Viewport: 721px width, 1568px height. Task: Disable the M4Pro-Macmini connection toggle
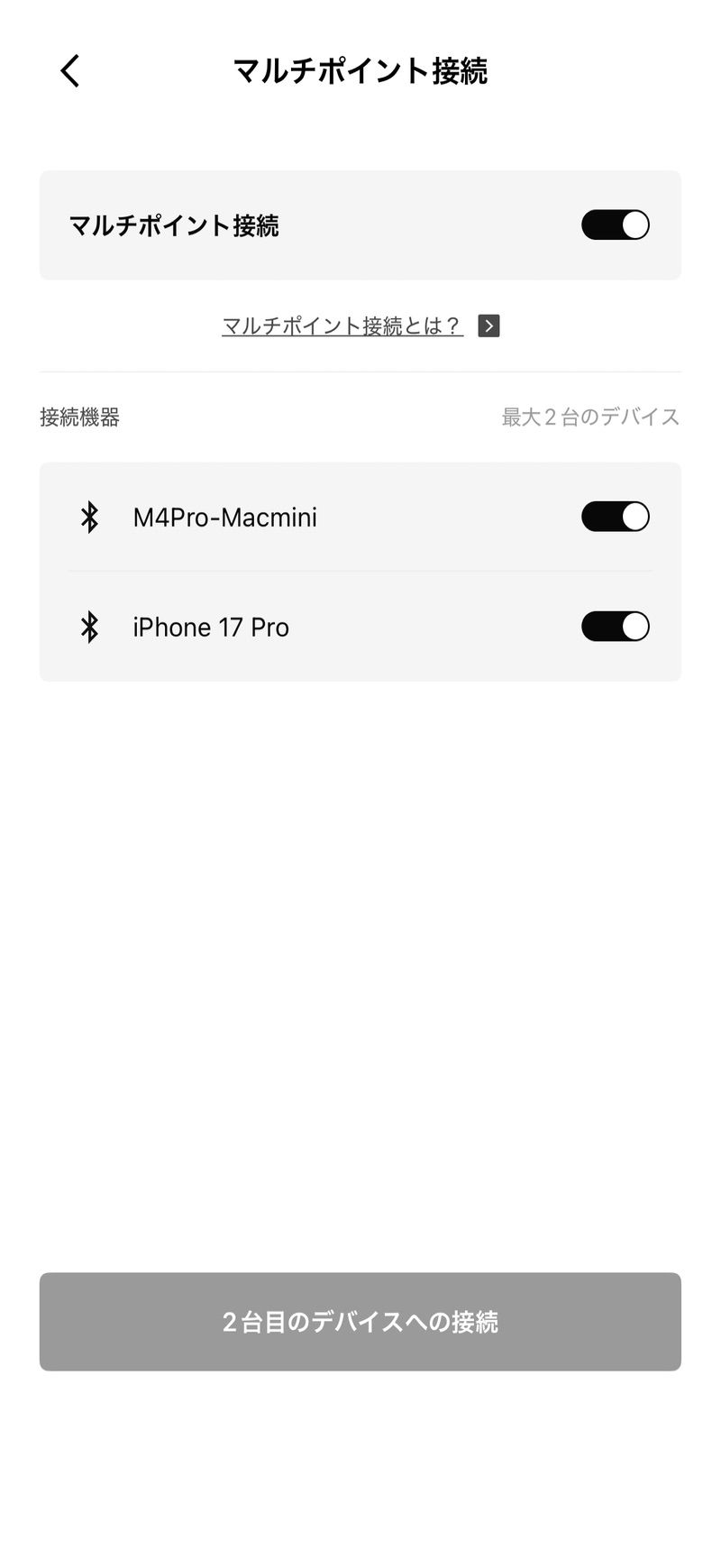tap(615, 517)
